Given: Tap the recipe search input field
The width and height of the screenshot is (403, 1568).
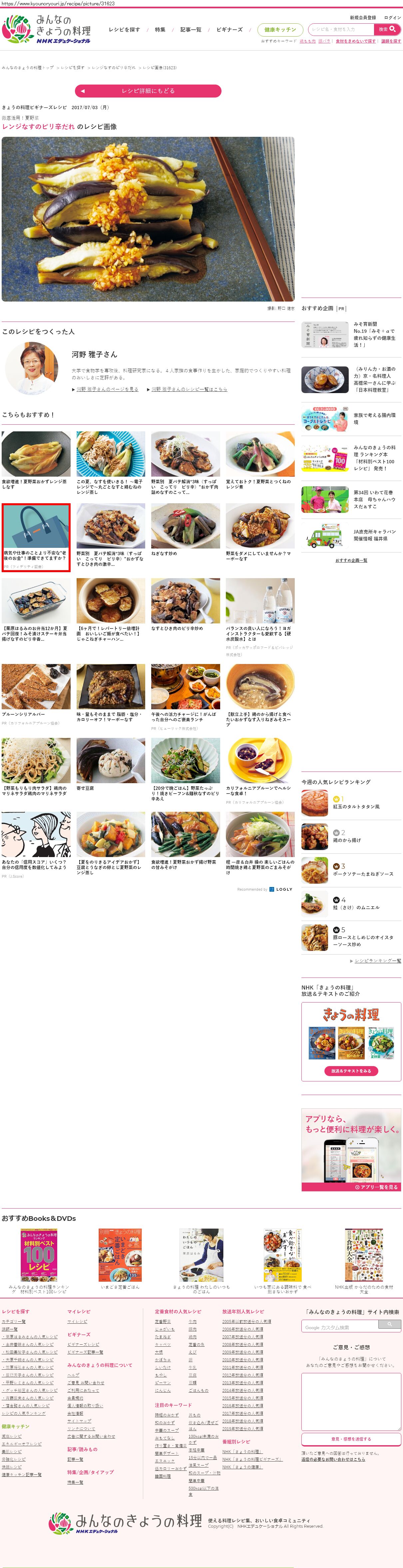Looking at the screenshot, I should (x=341, y=29).
